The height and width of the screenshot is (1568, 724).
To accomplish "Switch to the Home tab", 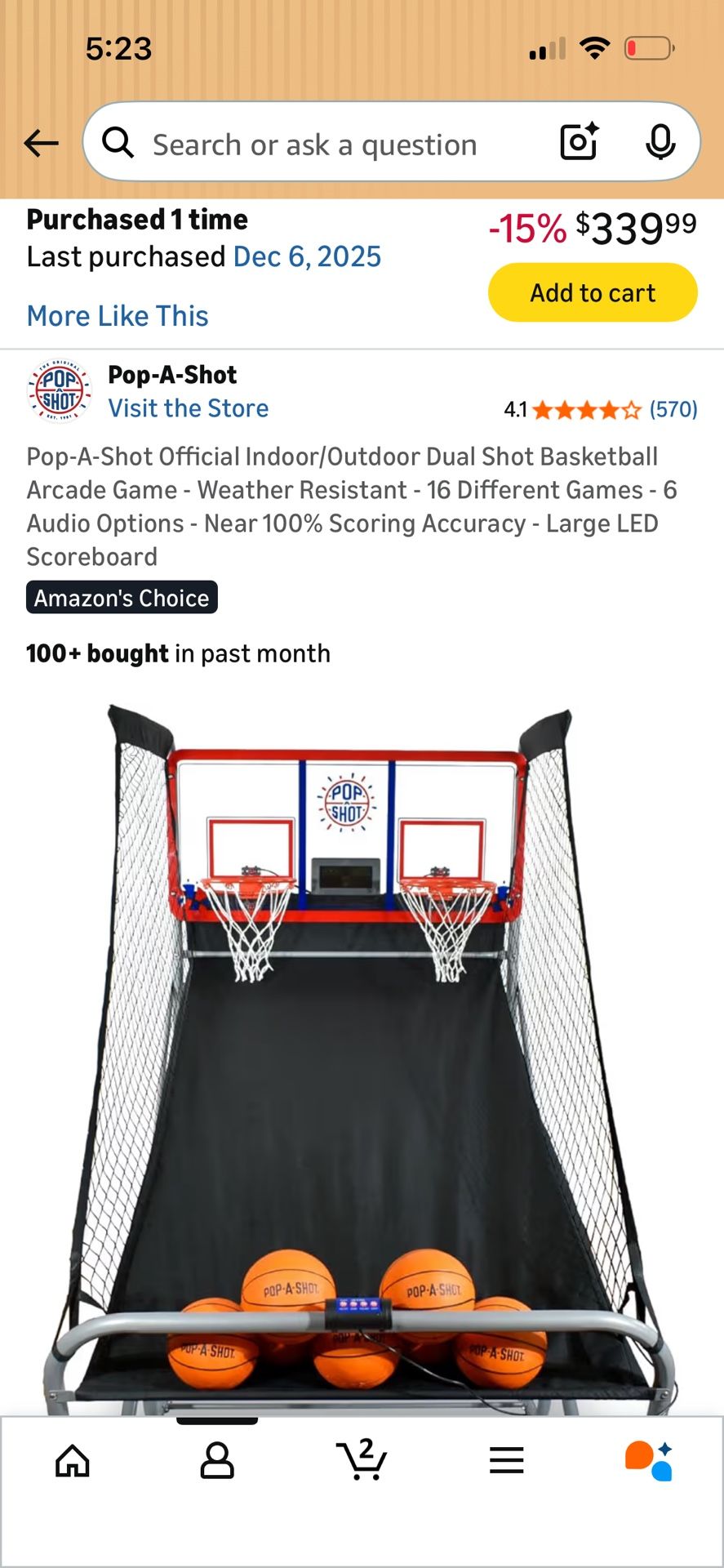I will [x=73, y=1461].
